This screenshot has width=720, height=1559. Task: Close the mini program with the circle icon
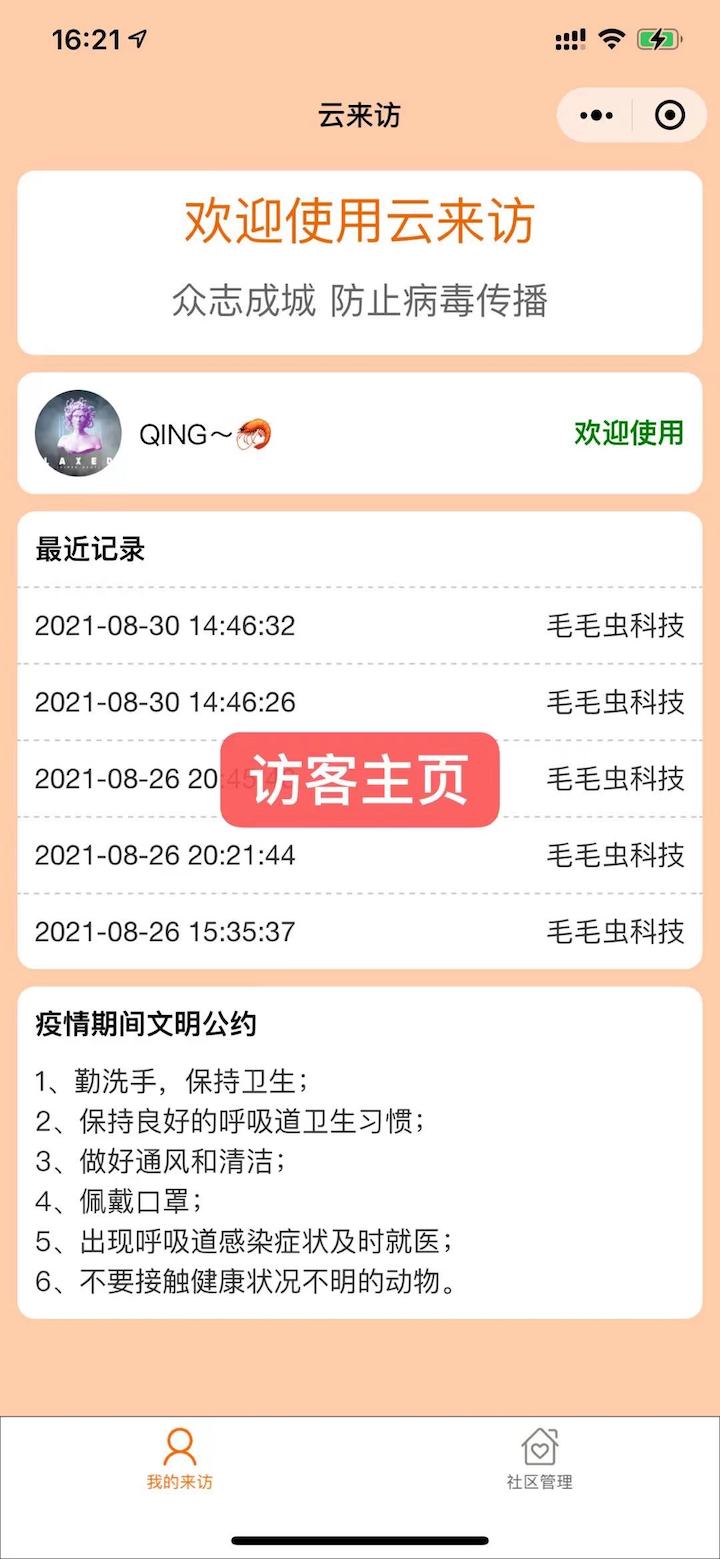point(669,116)
